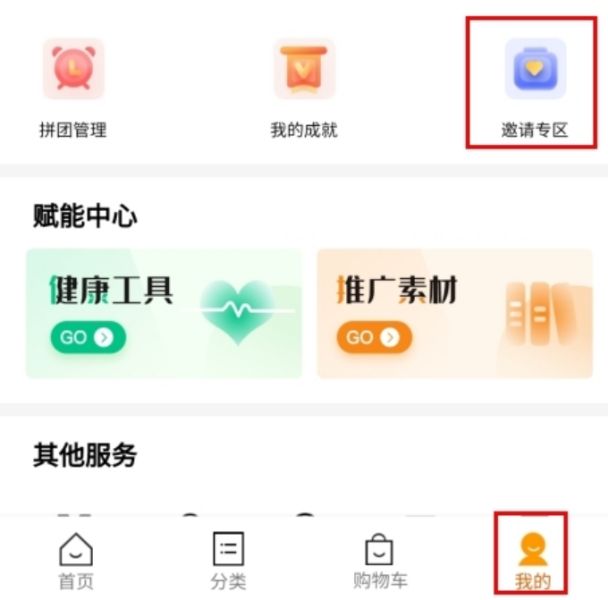The height and width of the screenshot is (600, 608).
Task: Open 邀请专区 invitation zone
Action: pos(535,88)
